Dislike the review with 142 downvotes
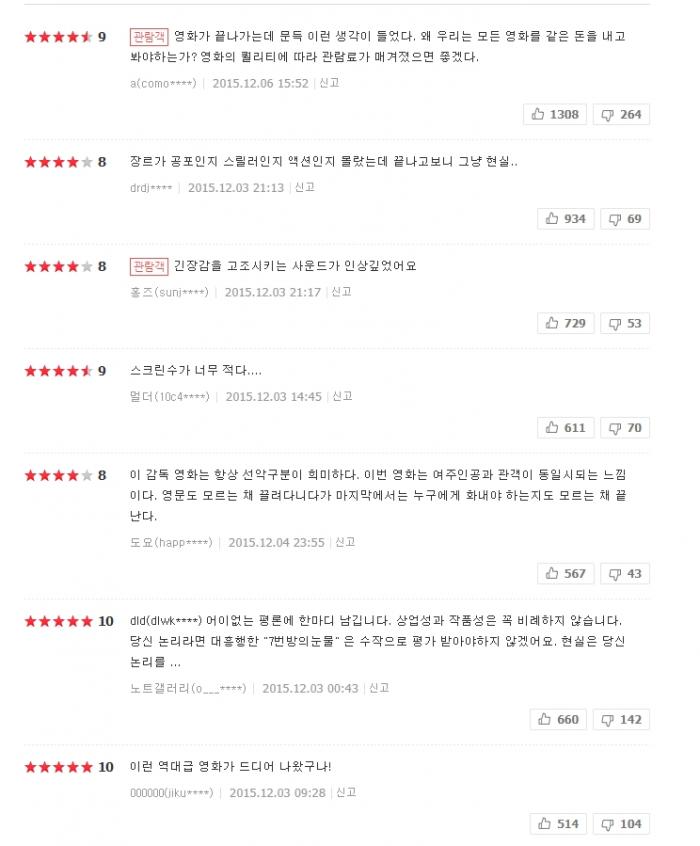Viewport: 700px width, 846px height. pyautogui.click(x=621, y=720)
